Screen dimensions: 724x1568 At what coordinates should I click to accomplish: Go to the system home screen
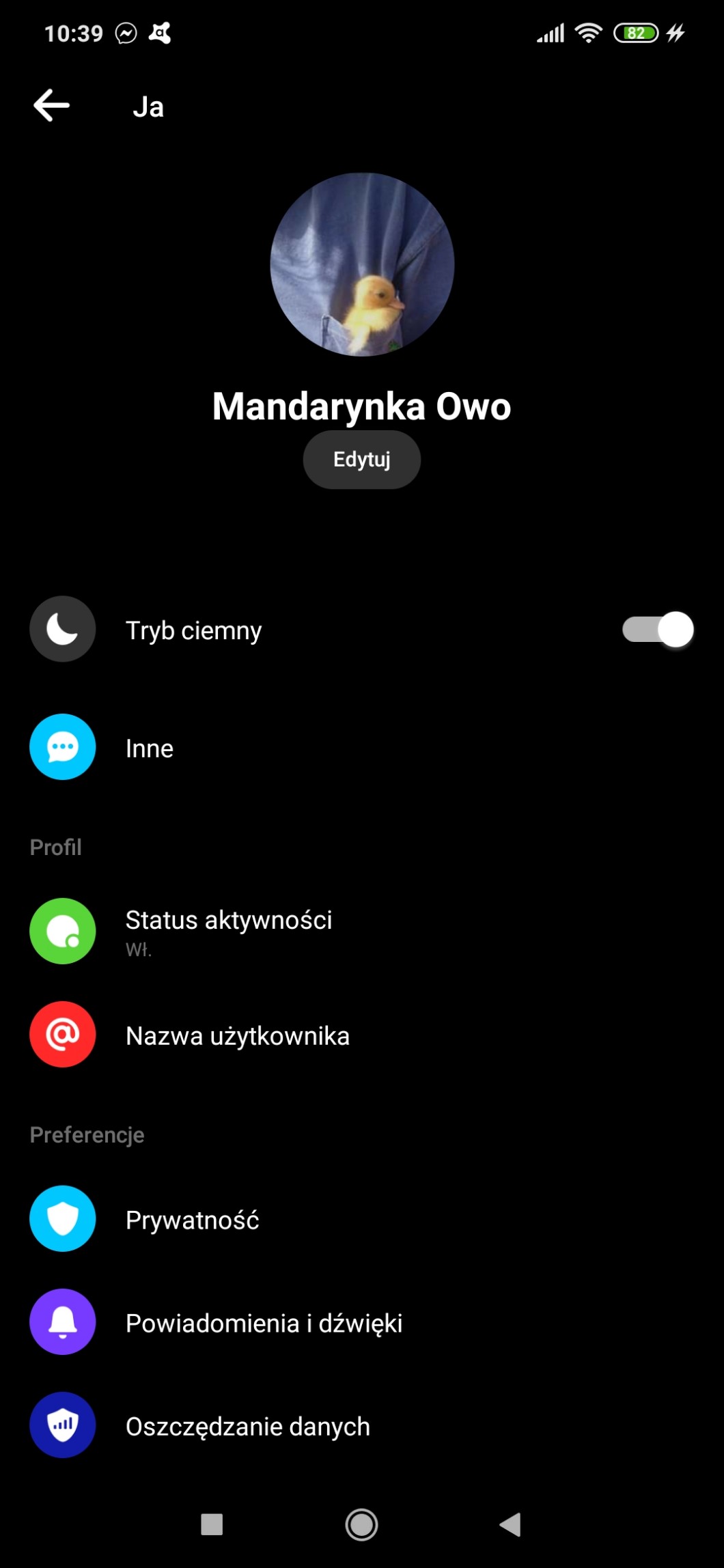click(x=361, y=1524)
